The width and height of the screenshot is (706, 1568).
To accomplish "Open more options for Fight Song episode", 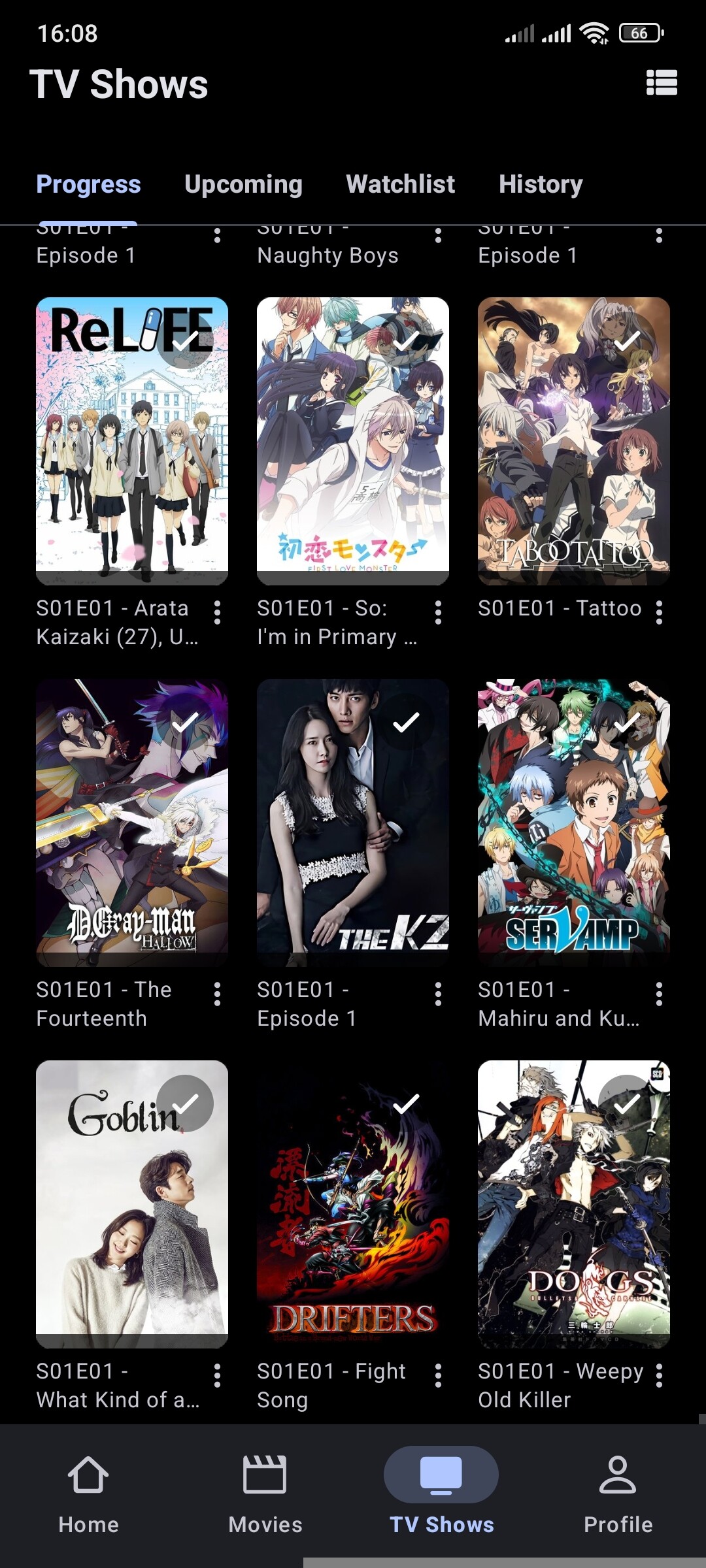I will click(438, 1375).
